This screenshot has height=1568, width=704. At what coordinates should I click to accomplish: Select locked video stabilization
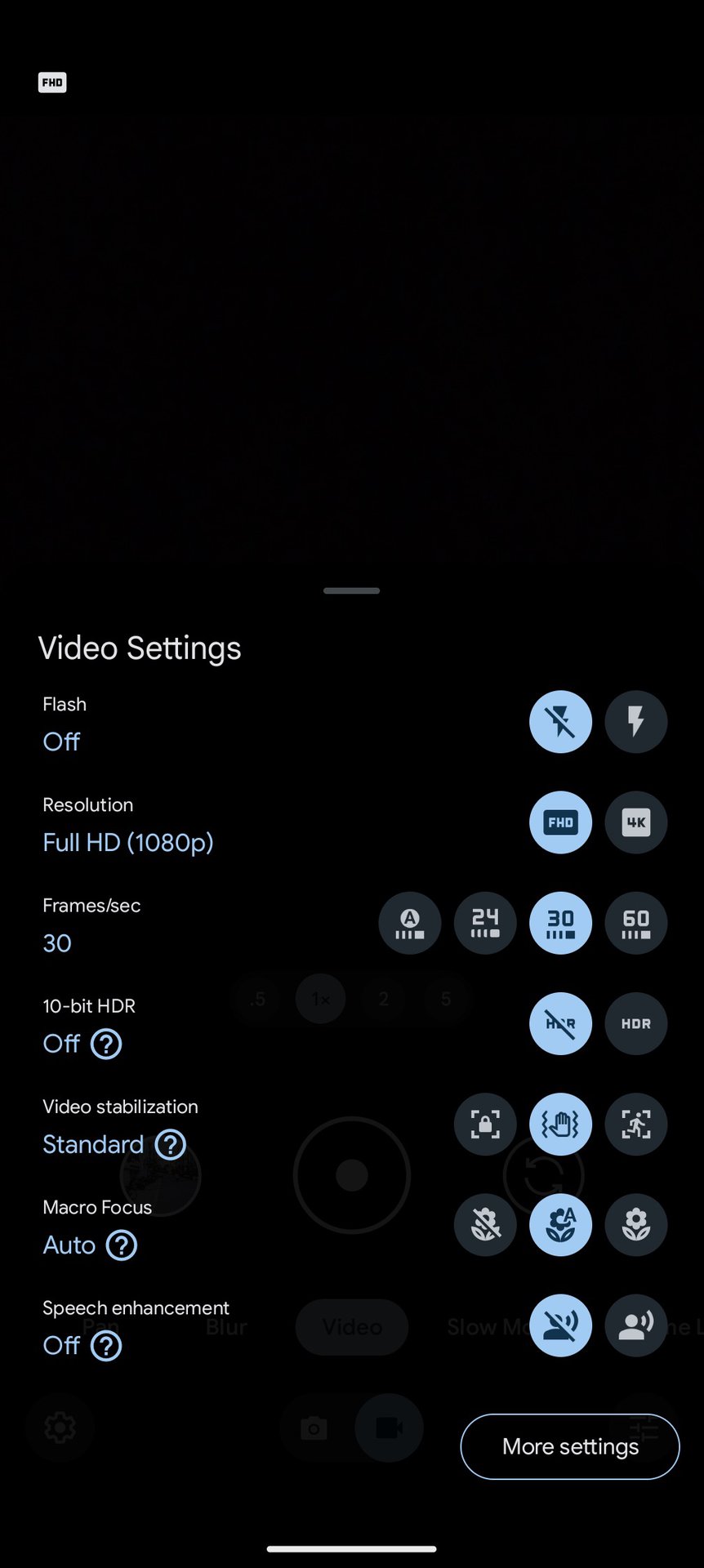(x=485, y=1124)
